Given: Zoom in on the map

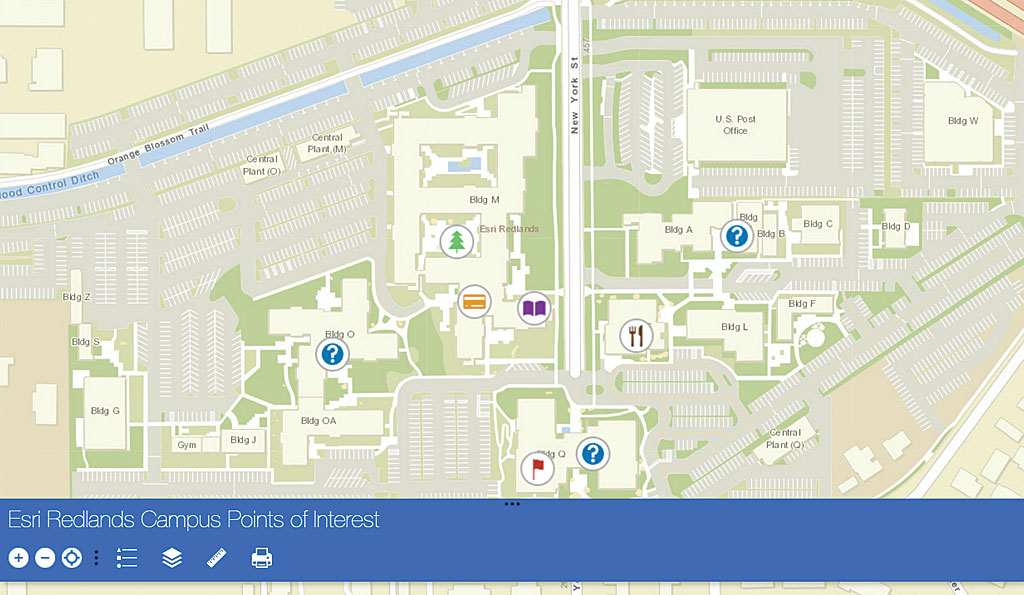Looking at the screenshot, I should click(x=18, y=558).
